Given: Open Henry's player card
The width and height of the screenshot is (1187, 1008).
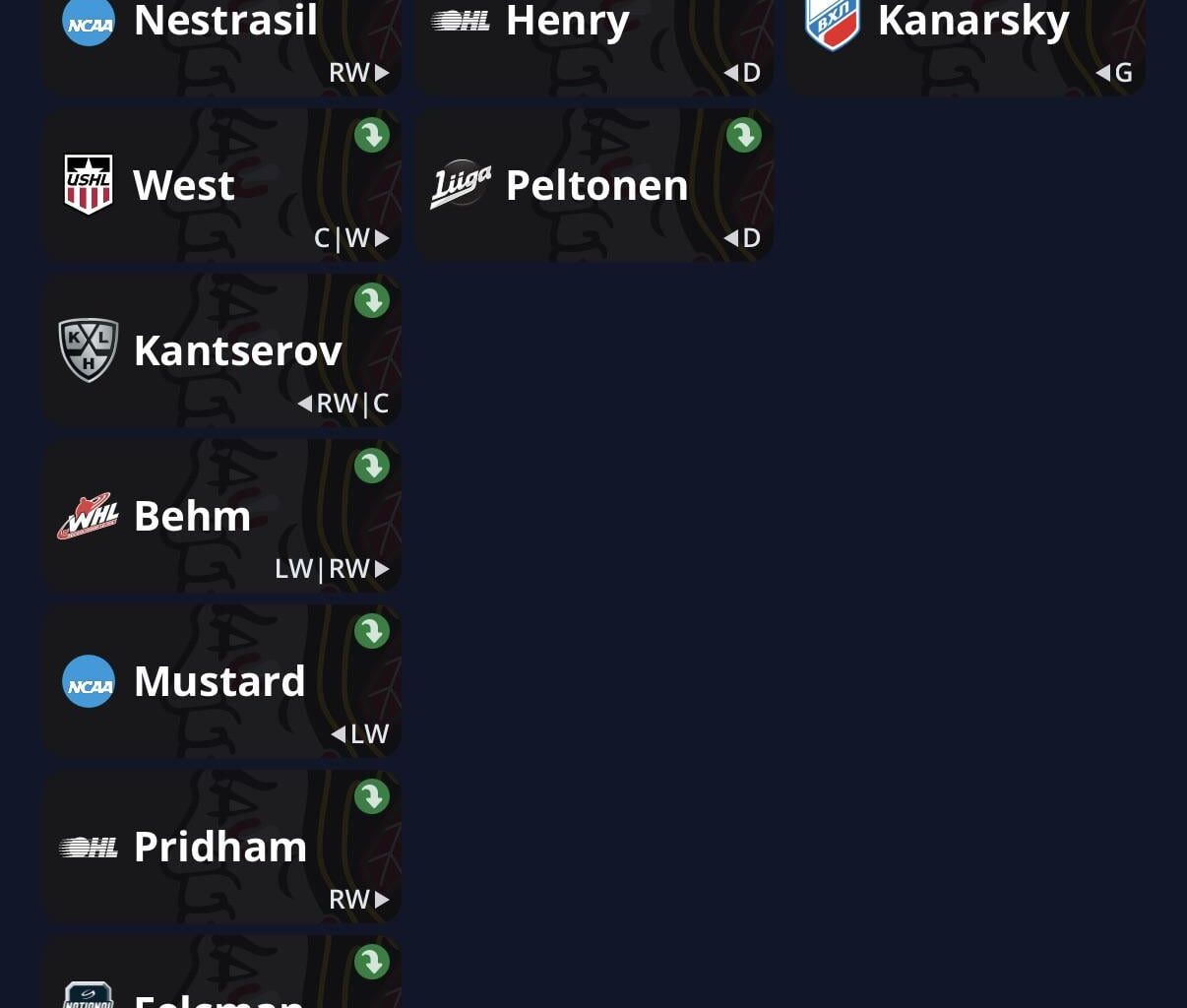Looking at the screenshot, I should click(x=593, y=39).
